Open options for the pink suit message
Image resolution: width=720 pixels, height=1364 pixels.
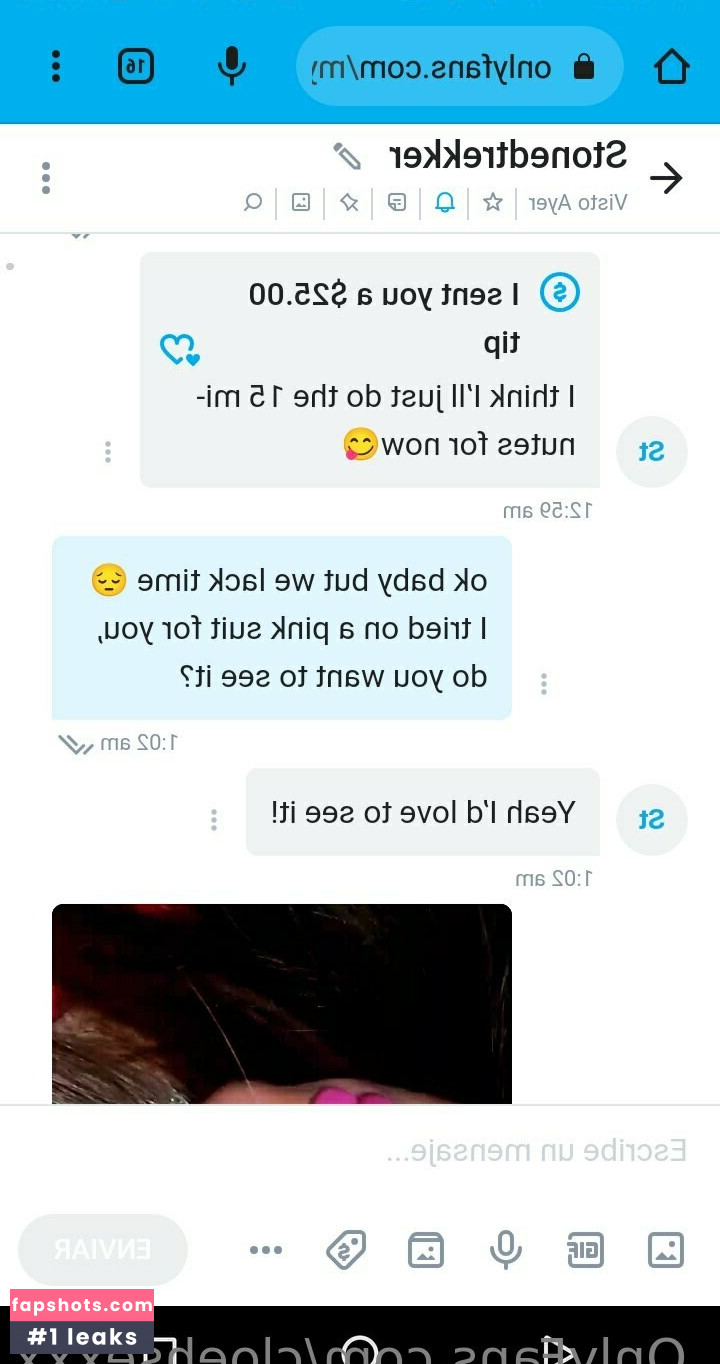(544, 684)
